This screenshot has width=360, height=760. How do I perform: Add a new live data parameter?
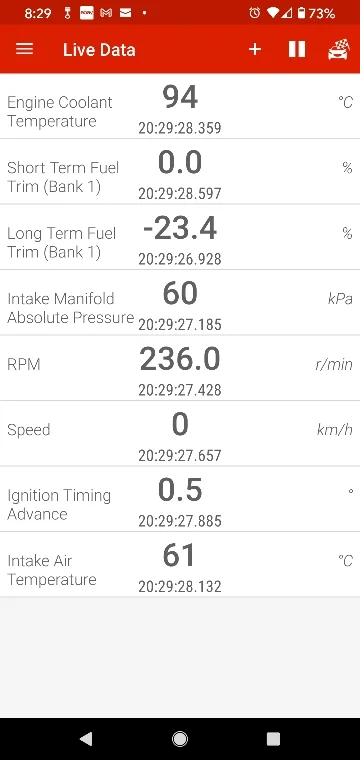point(255,49)
